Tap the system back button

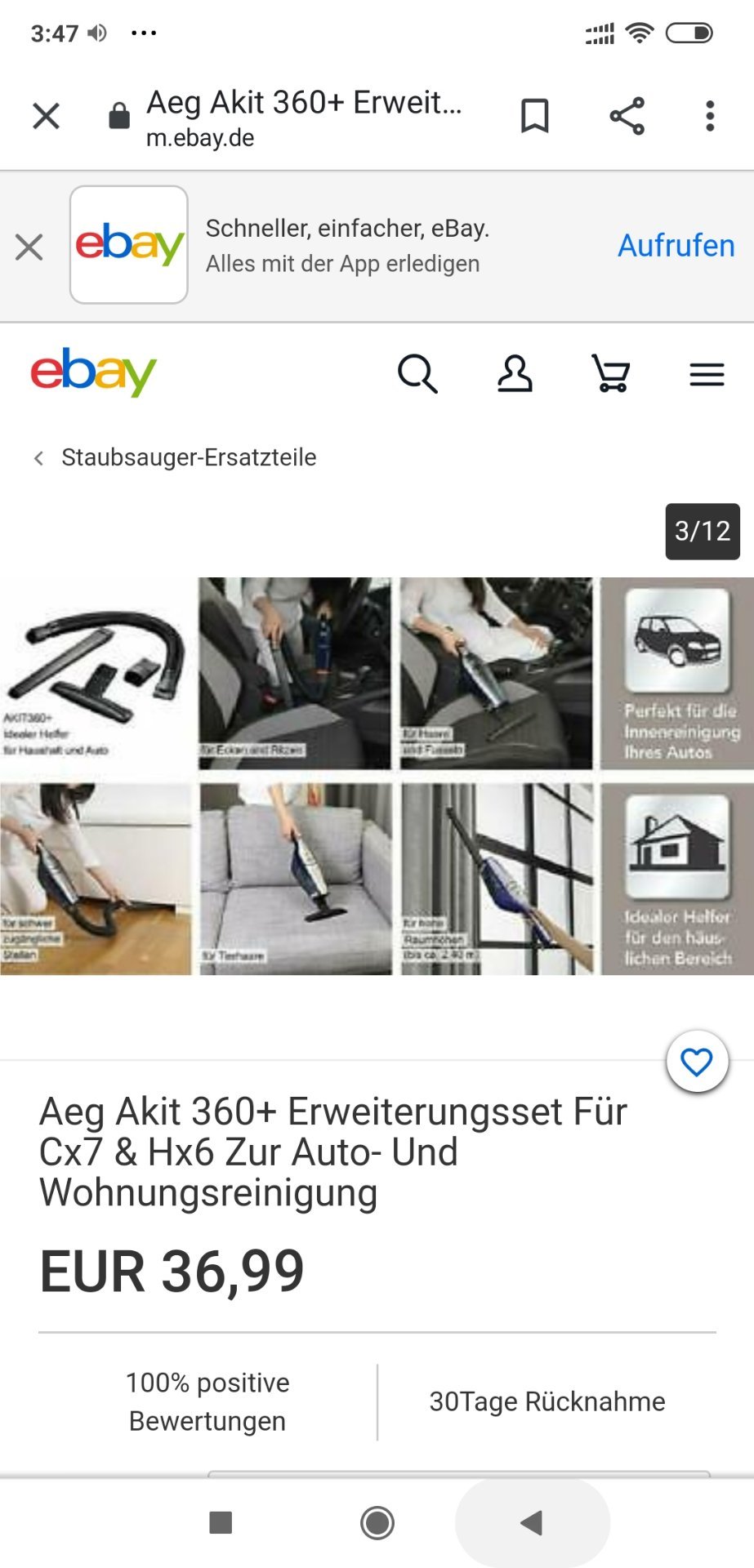(532, 1522)
